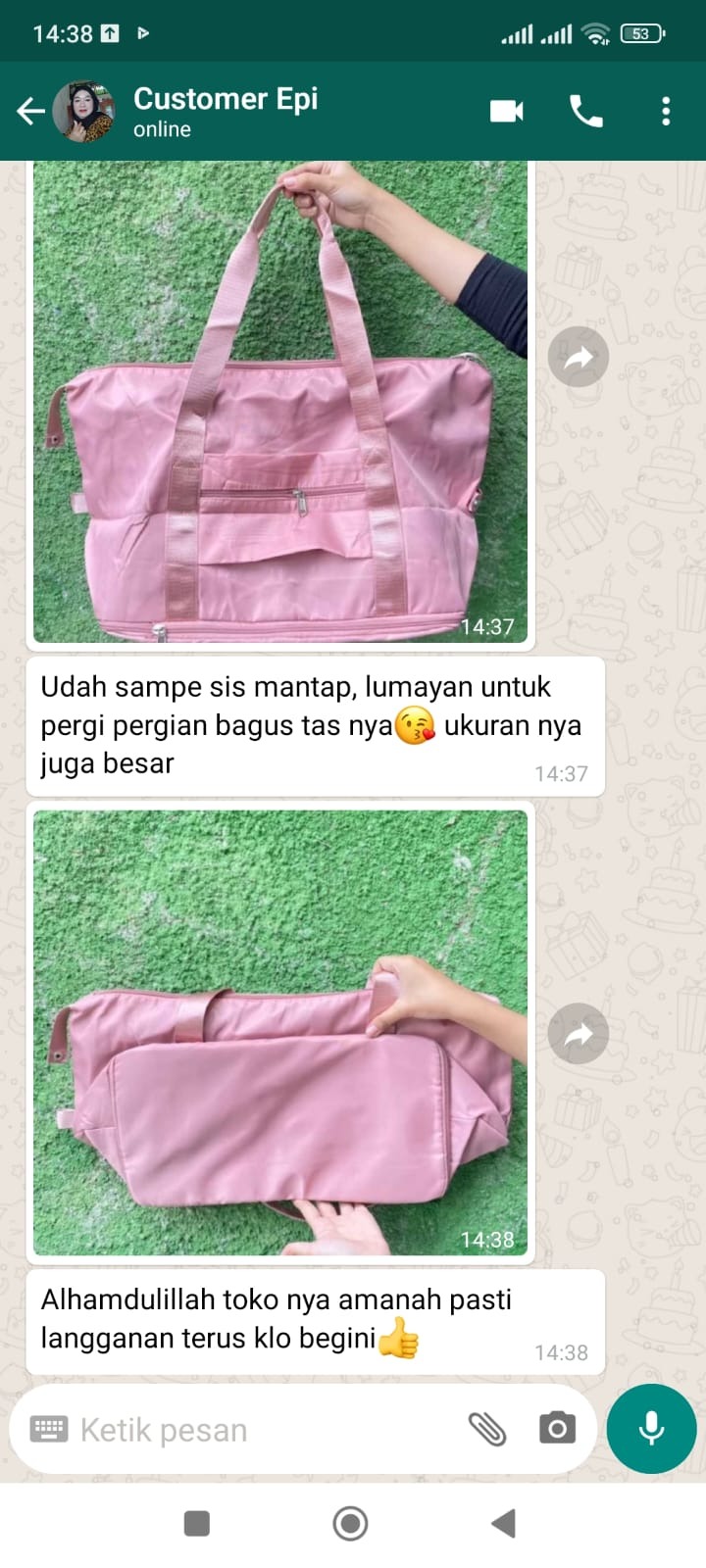Forward the photo sent at 14:37
This screenshot has width=706, height=1568.
tap(579, 357)
